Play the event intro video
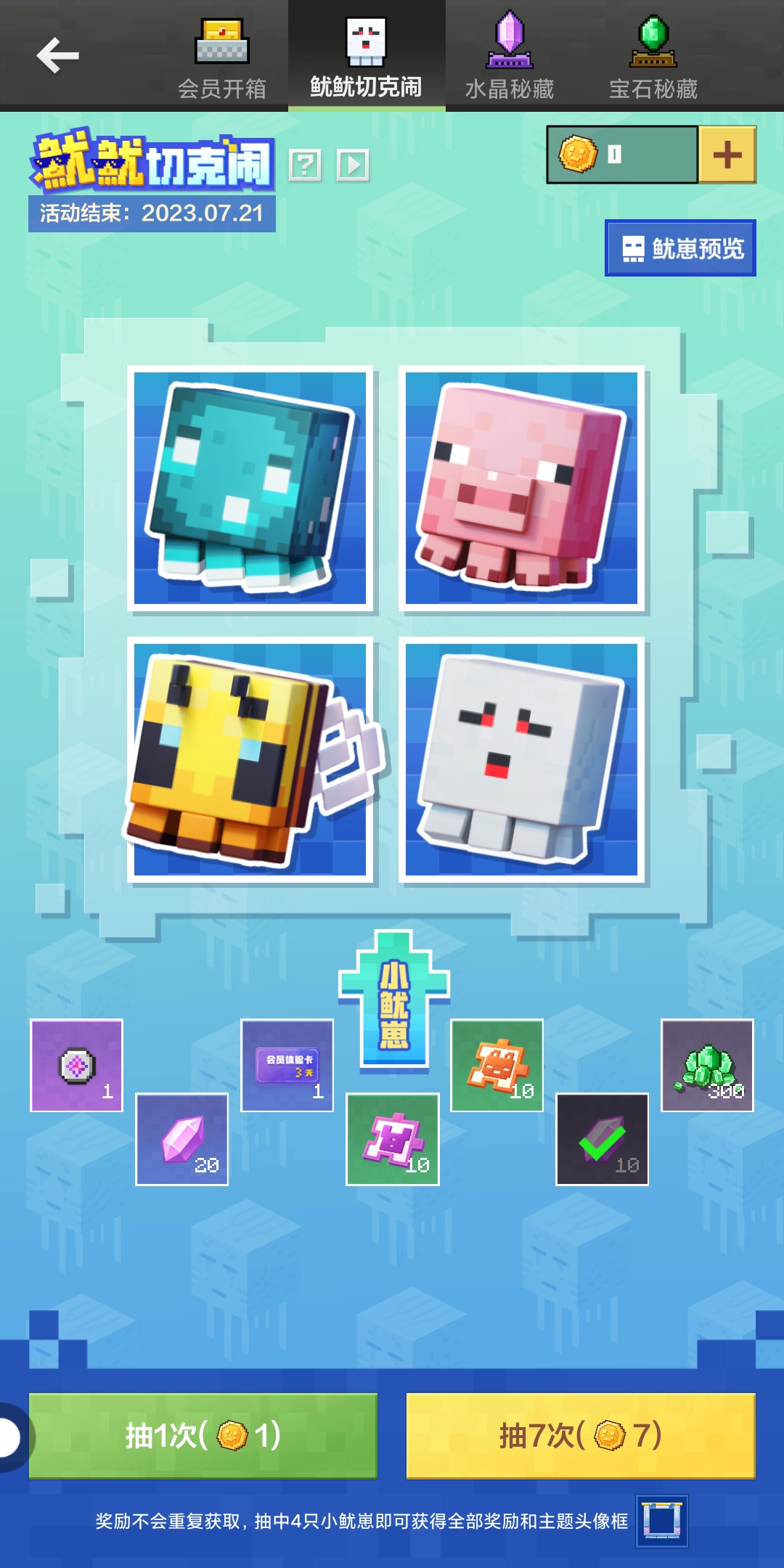 (x=354, y=166)
